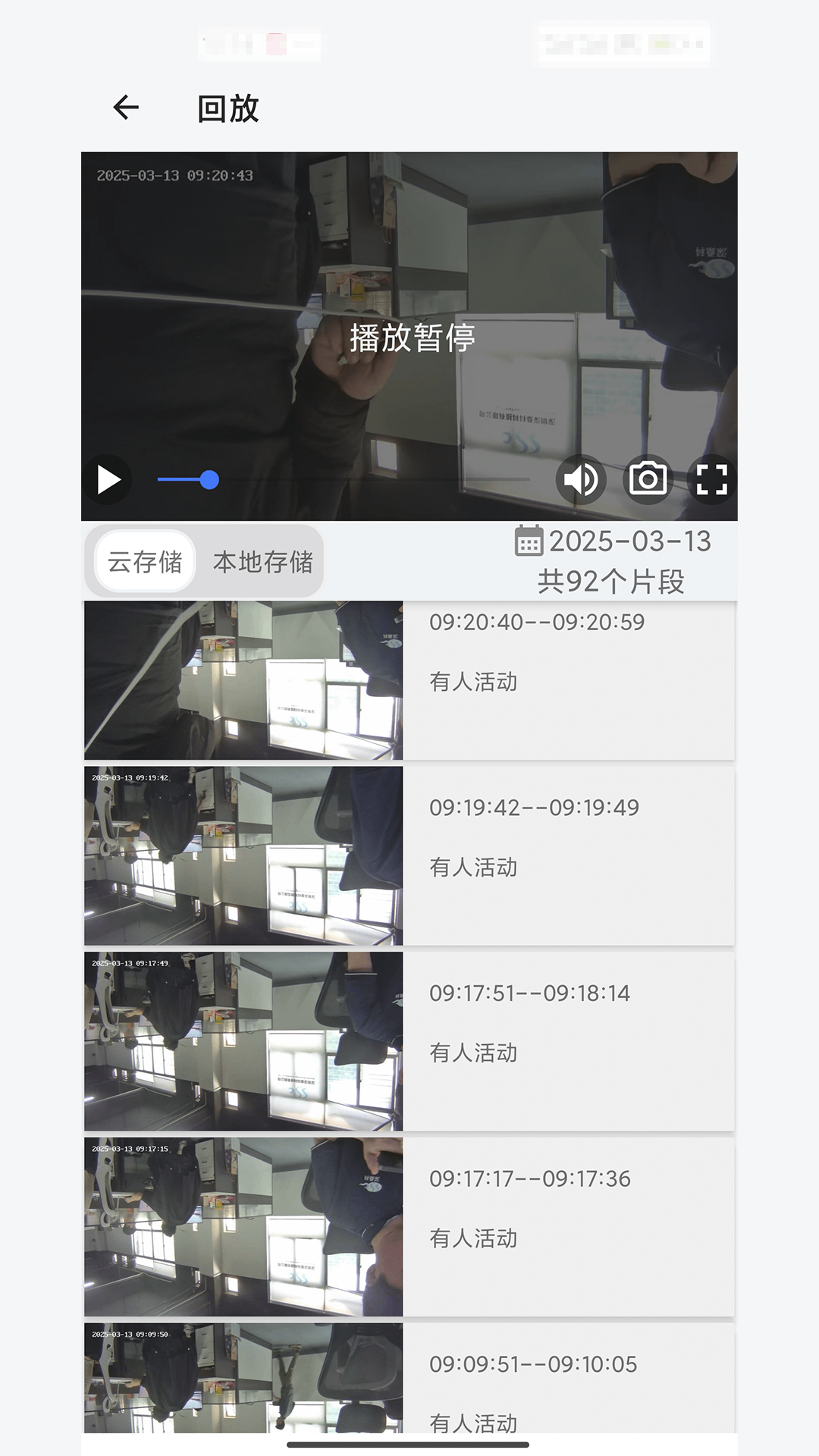Mute the video with the speaker icon

click(581, 479)
